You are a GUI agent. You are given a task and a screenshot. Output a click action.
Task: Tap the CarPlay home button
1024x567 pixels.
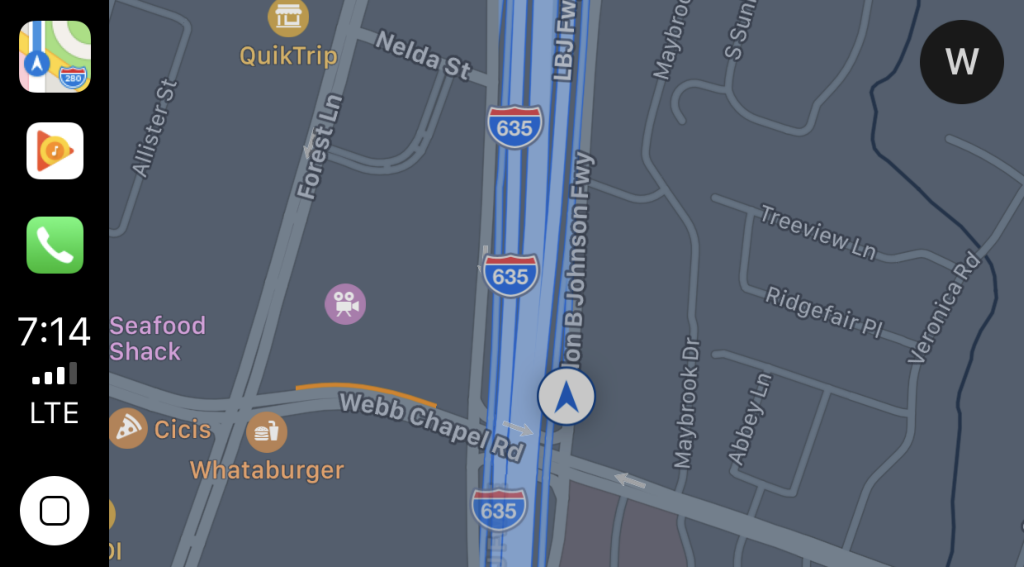click(x=55, y=511)
